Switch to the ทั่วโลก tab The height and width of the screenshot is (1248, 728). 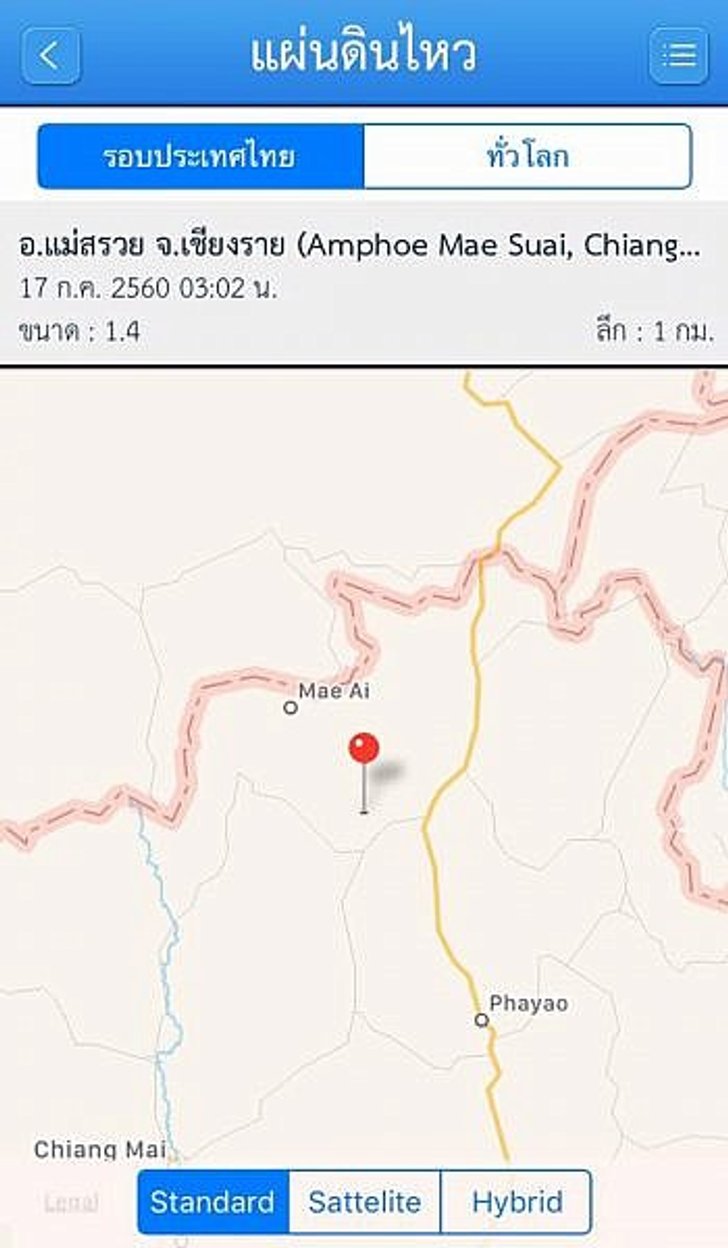(527, 156)
